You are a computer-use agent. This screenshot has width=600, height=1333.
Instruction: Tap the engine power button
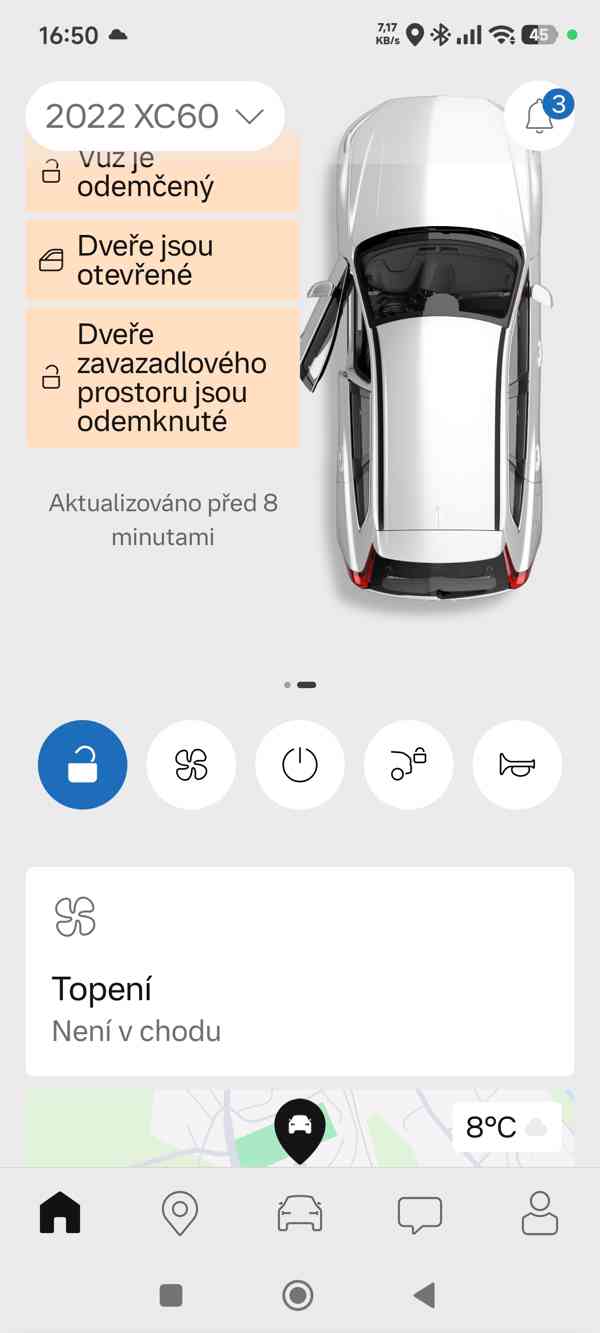click(x=299, y=765)
